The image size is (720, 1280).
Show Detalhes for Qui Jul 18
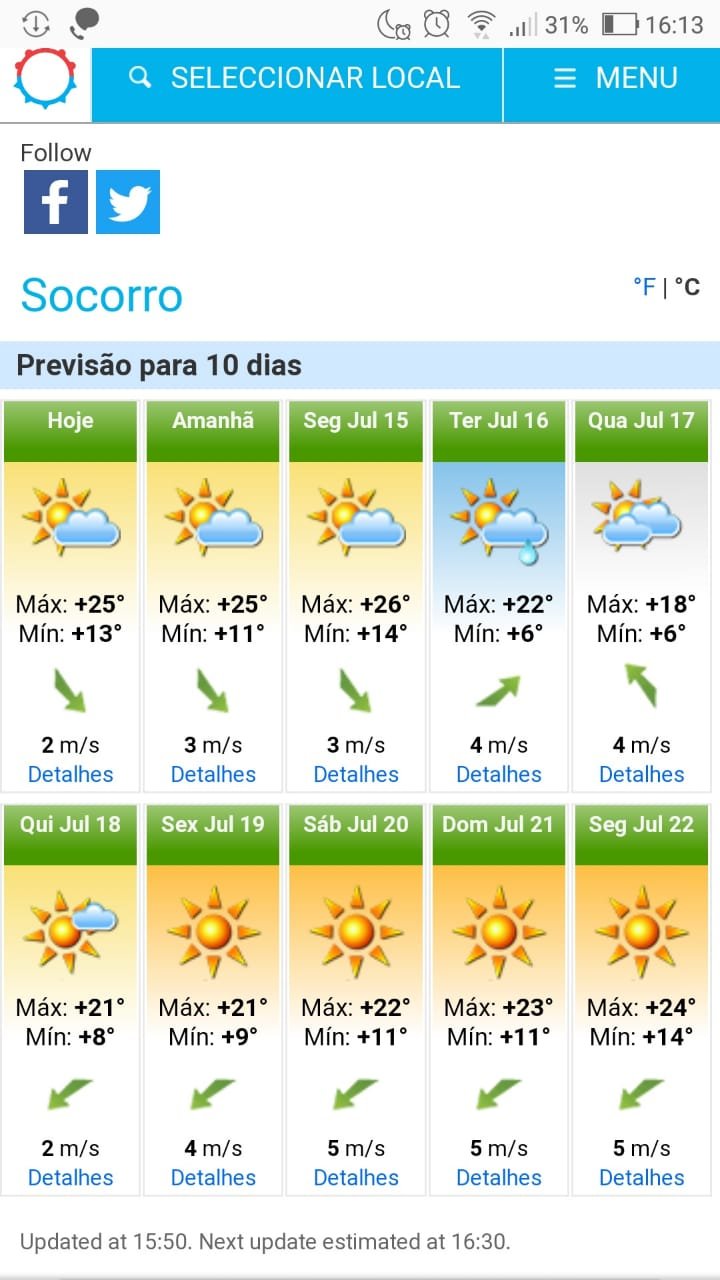tap(71, 1178)
